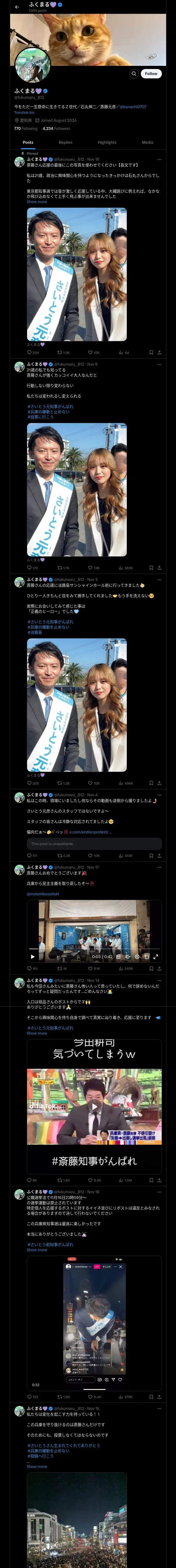Go back using the top arrow
Viewport: 176px width, 1568px height.
pyautogui.click(x=17, y=7)
